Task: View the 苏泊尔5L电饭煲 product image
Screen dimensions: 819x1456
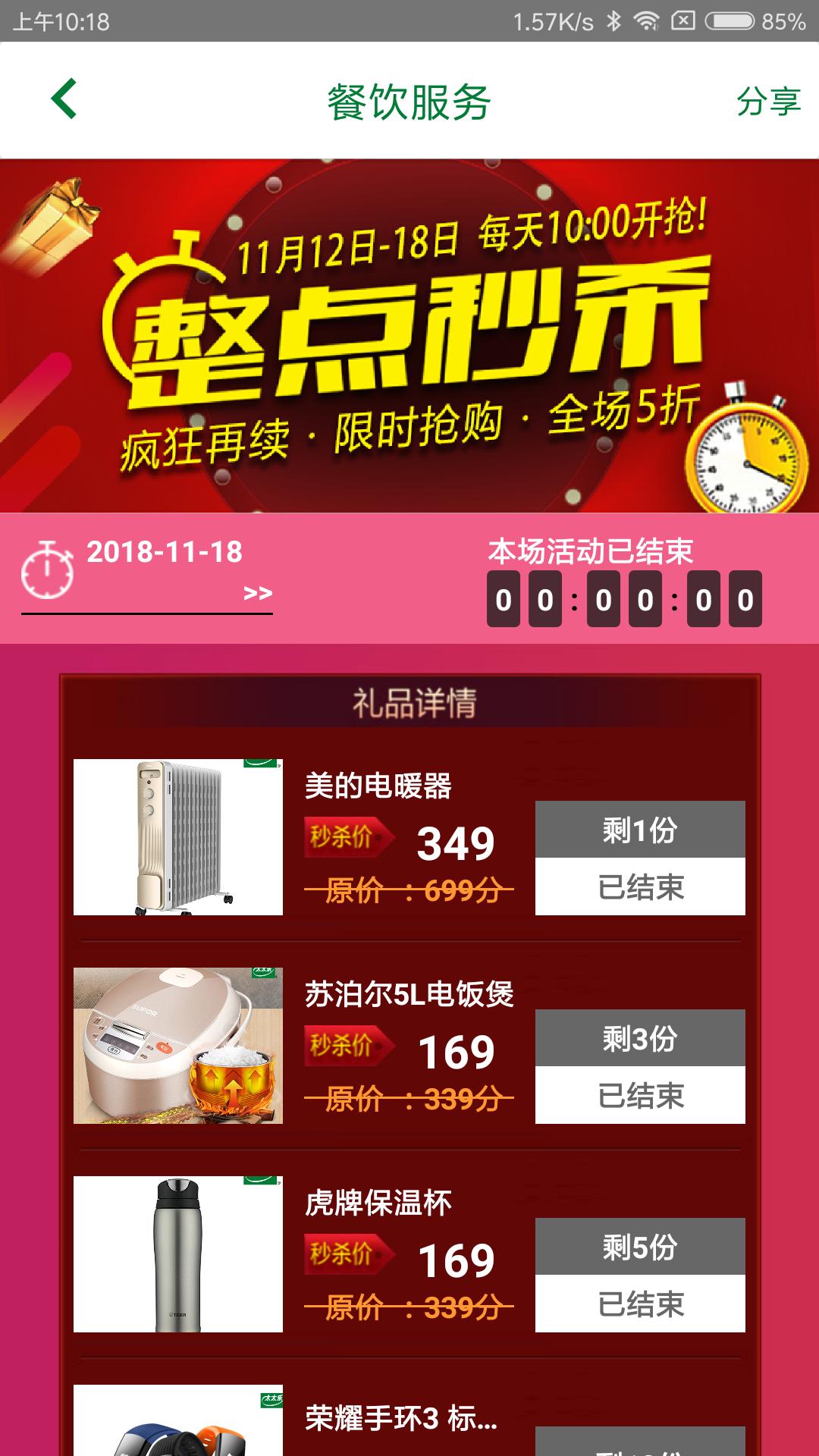Action: 178,1046
